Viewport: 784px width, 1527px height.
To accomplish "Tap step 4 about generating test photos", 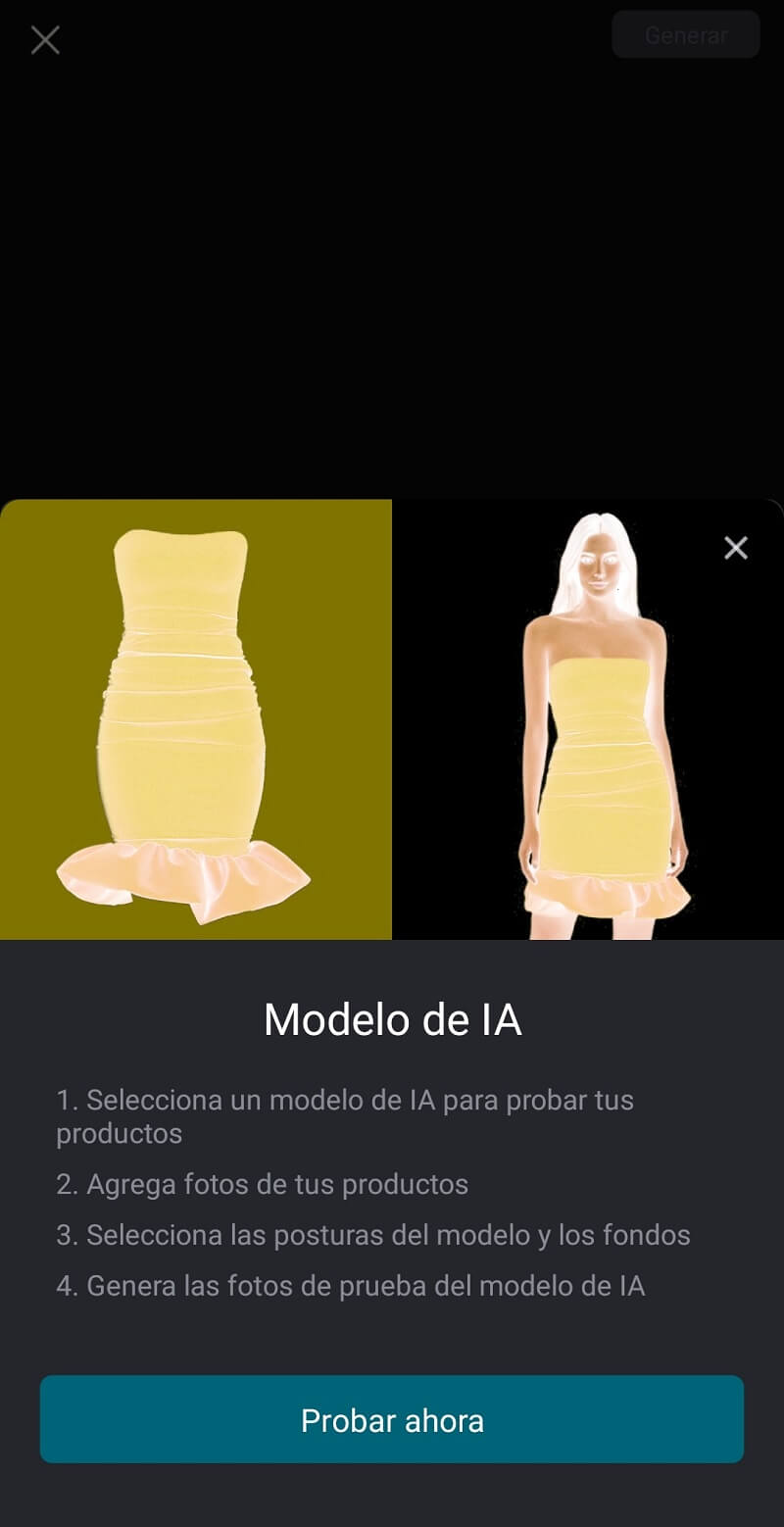I will point(348,1285).
